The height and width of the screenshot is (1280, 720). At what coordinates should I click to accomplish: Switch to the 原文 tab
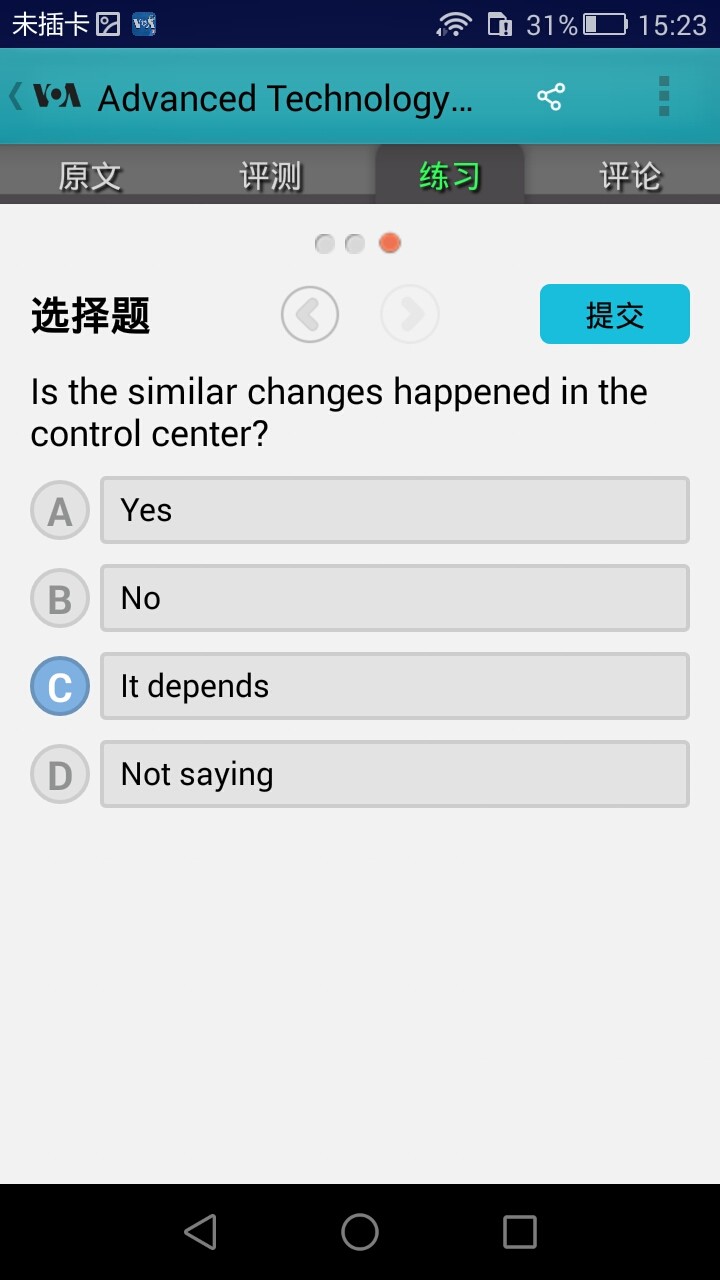pyautogui.click(x=90, y=176)
